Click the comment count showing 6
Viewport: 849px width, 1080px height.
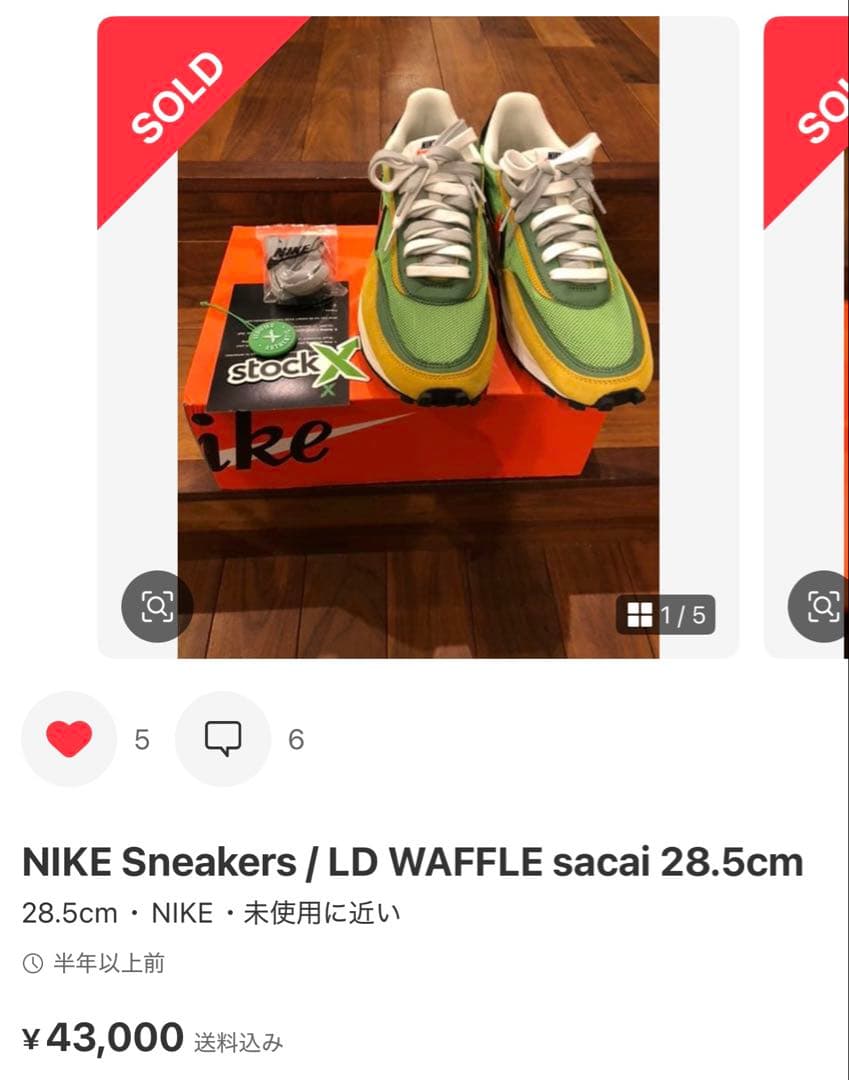tap(294, 740)
